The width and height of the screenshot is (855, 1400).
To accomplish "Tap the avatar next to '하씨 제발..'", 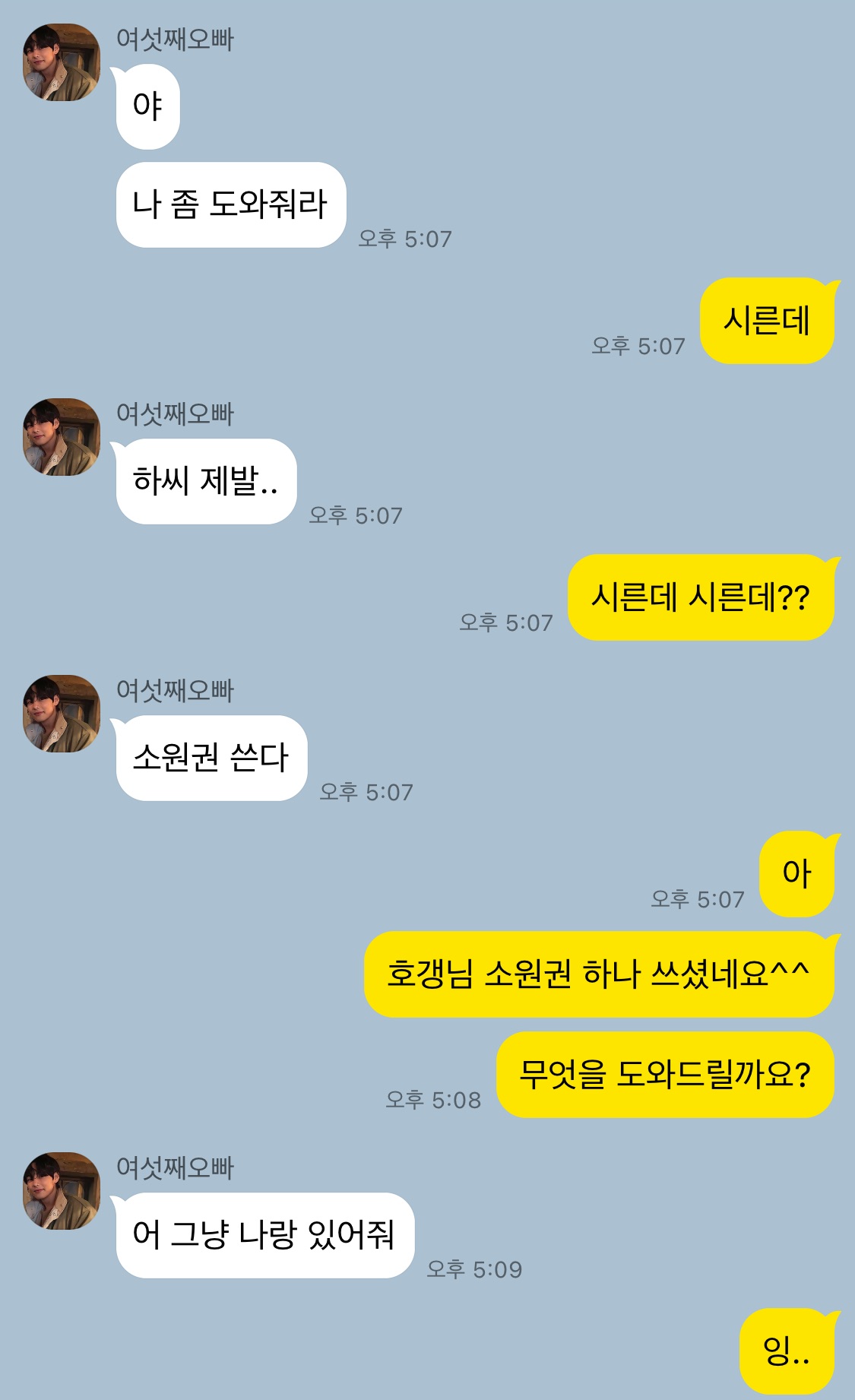I will pyautogui.click(x=62, y=437).
